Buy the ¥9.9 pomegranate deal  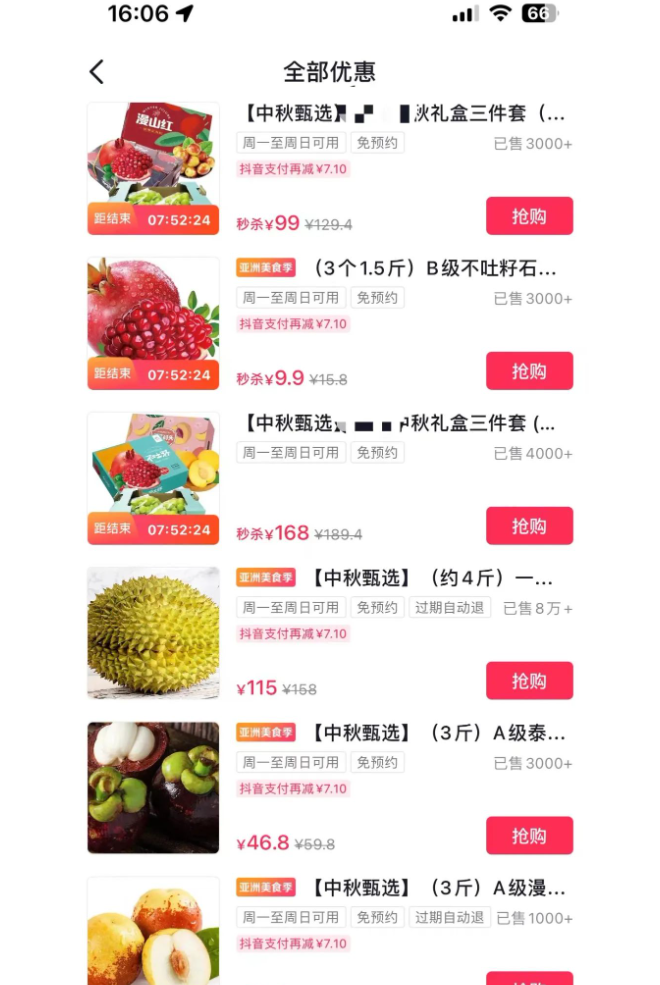[529, 371]
